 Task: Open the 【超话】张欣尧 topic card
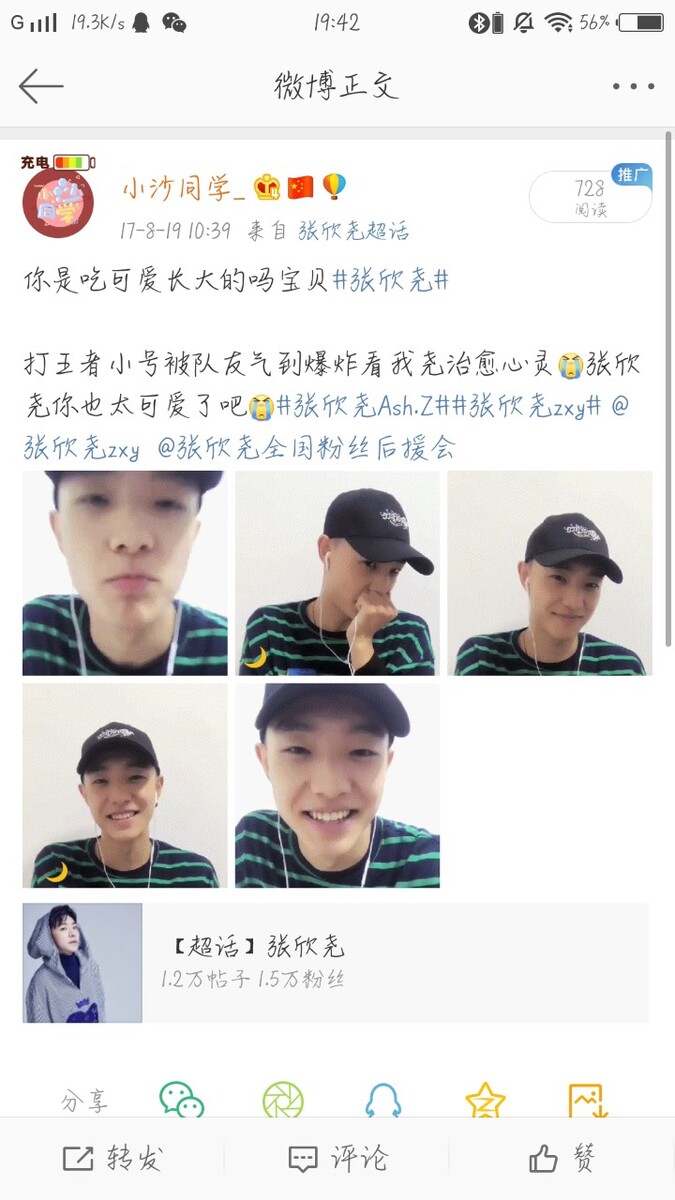(x=335, y=962)
